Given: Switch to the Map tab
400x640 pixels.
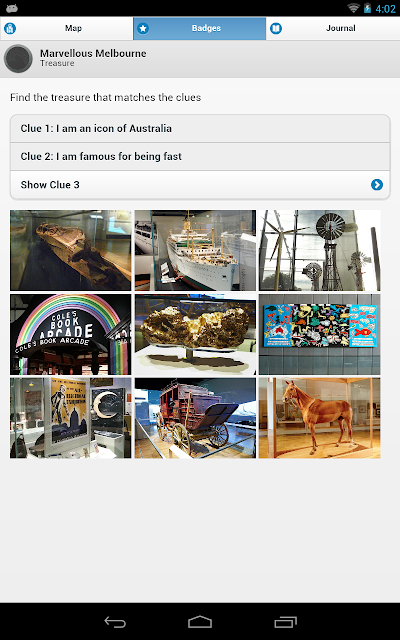Looking at the screenshot, I should click(x=67, y=28).
